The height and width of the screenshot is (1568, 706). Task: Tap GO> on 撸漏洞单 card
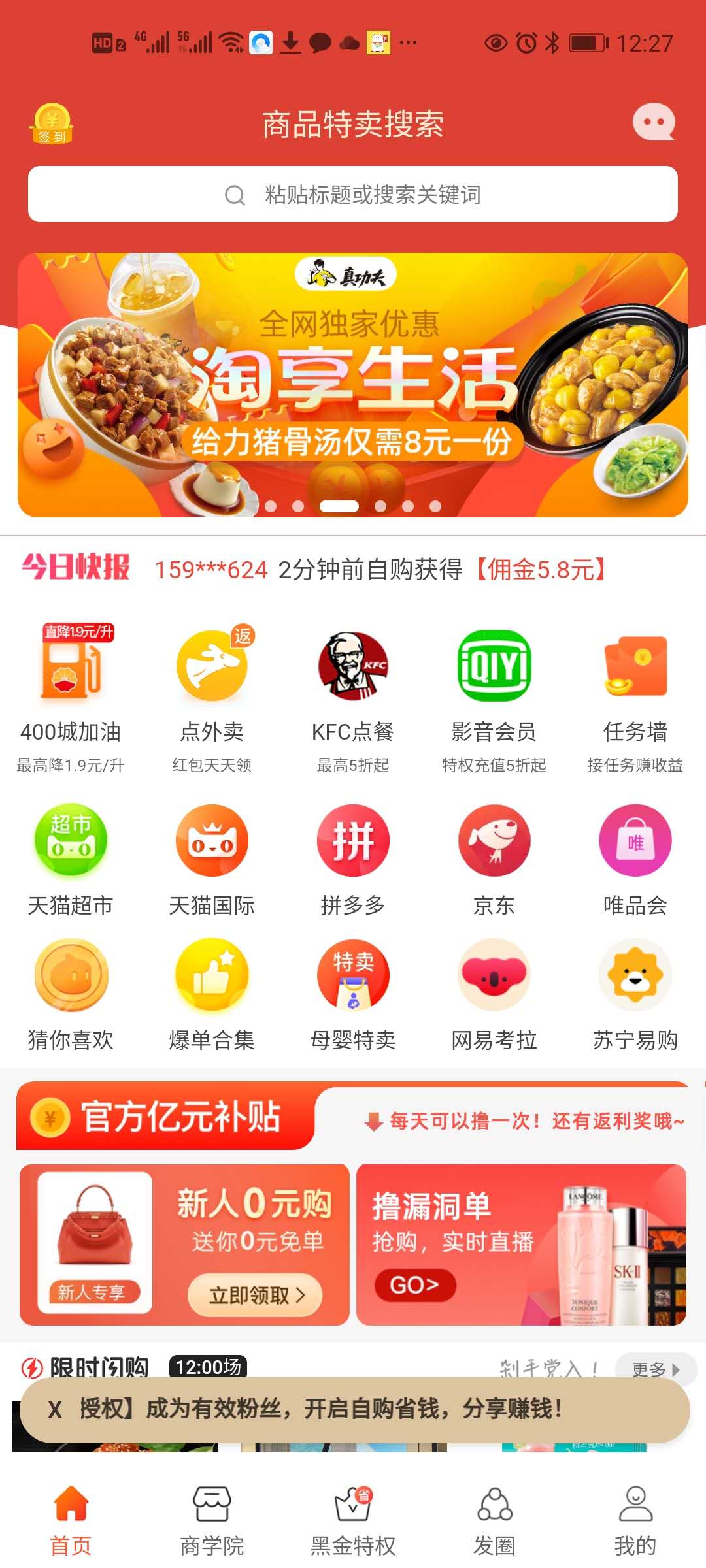(414, 1285)
